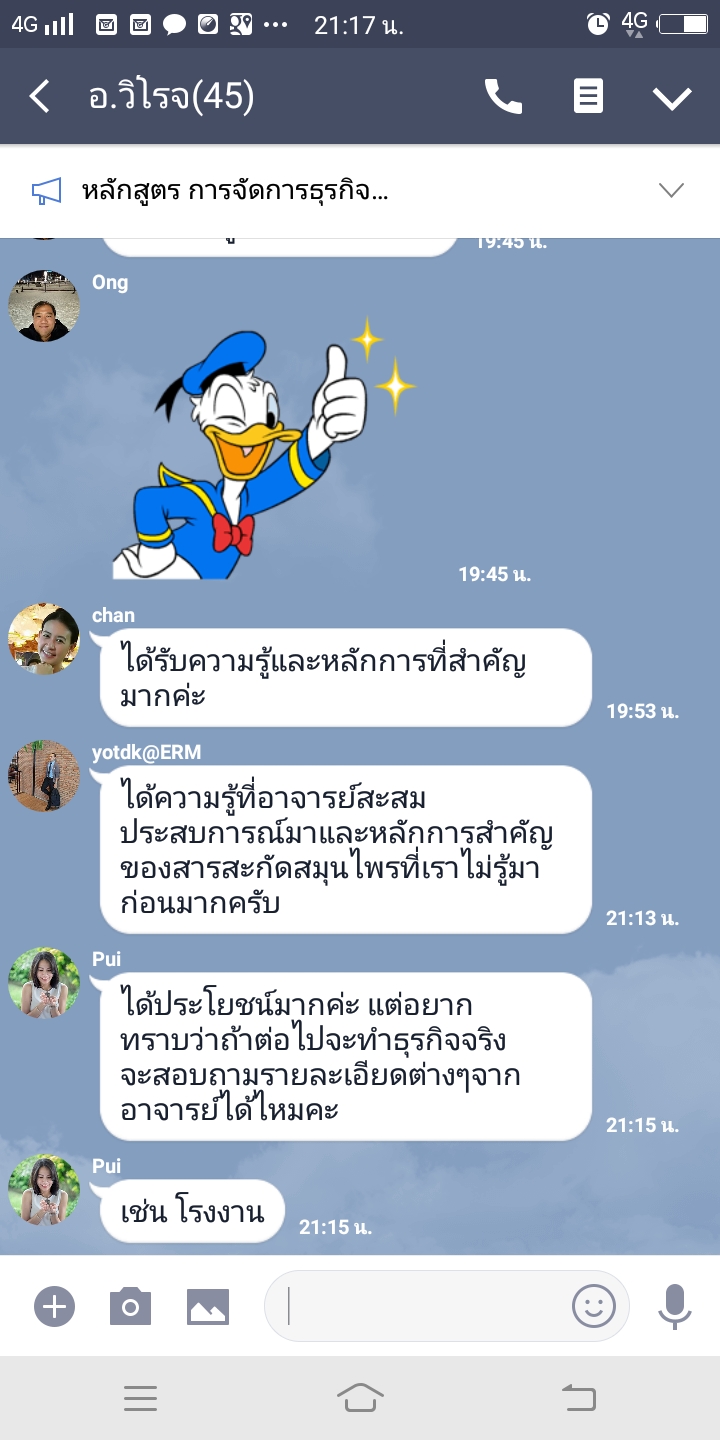The width and height of the screenshot is (720, 1440).
Task: Open the plus attachment menu
Action: (x=54, y=1306)
